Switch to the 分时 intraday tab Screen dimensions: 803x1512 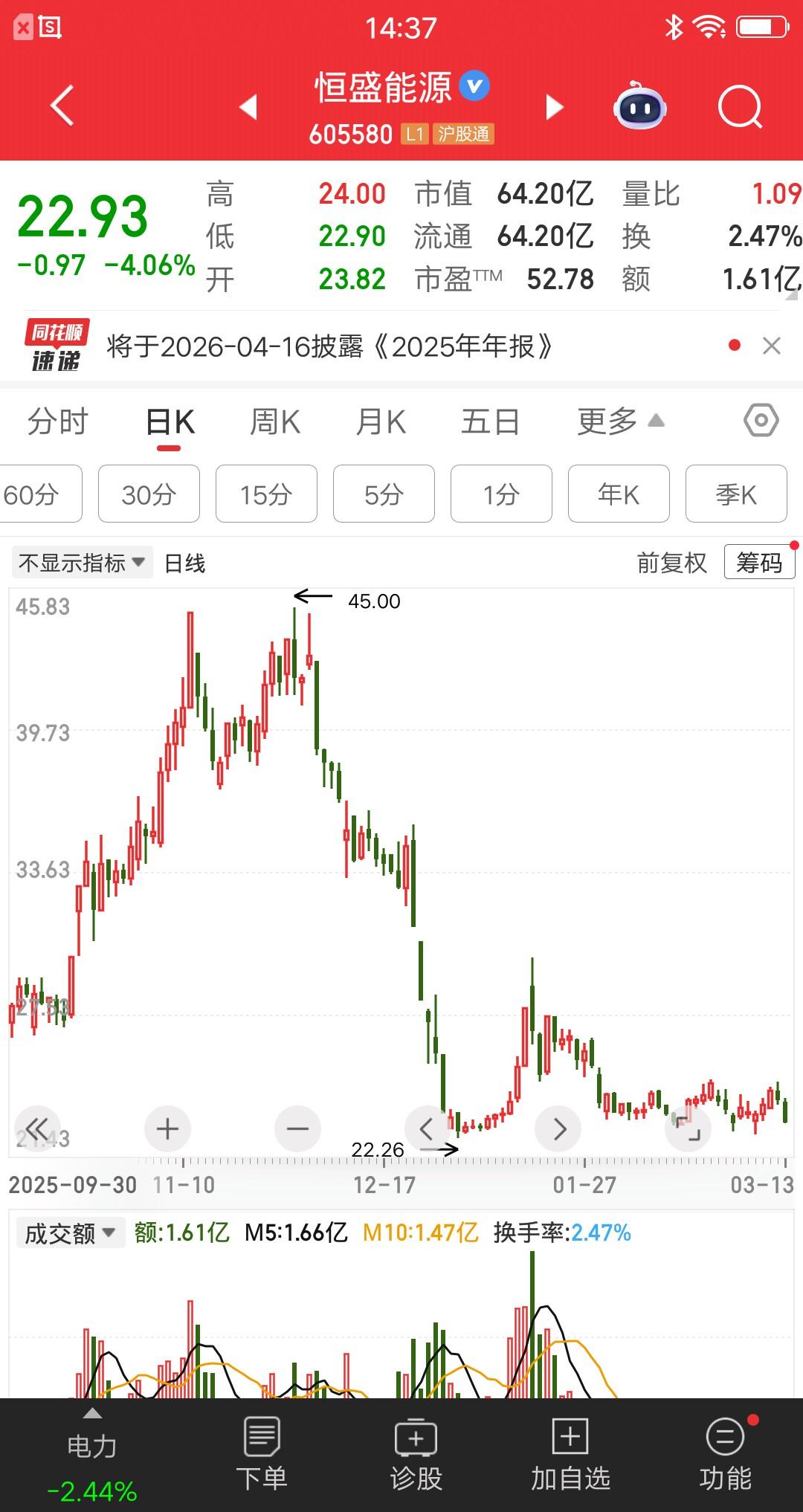[x=58, y=421]
